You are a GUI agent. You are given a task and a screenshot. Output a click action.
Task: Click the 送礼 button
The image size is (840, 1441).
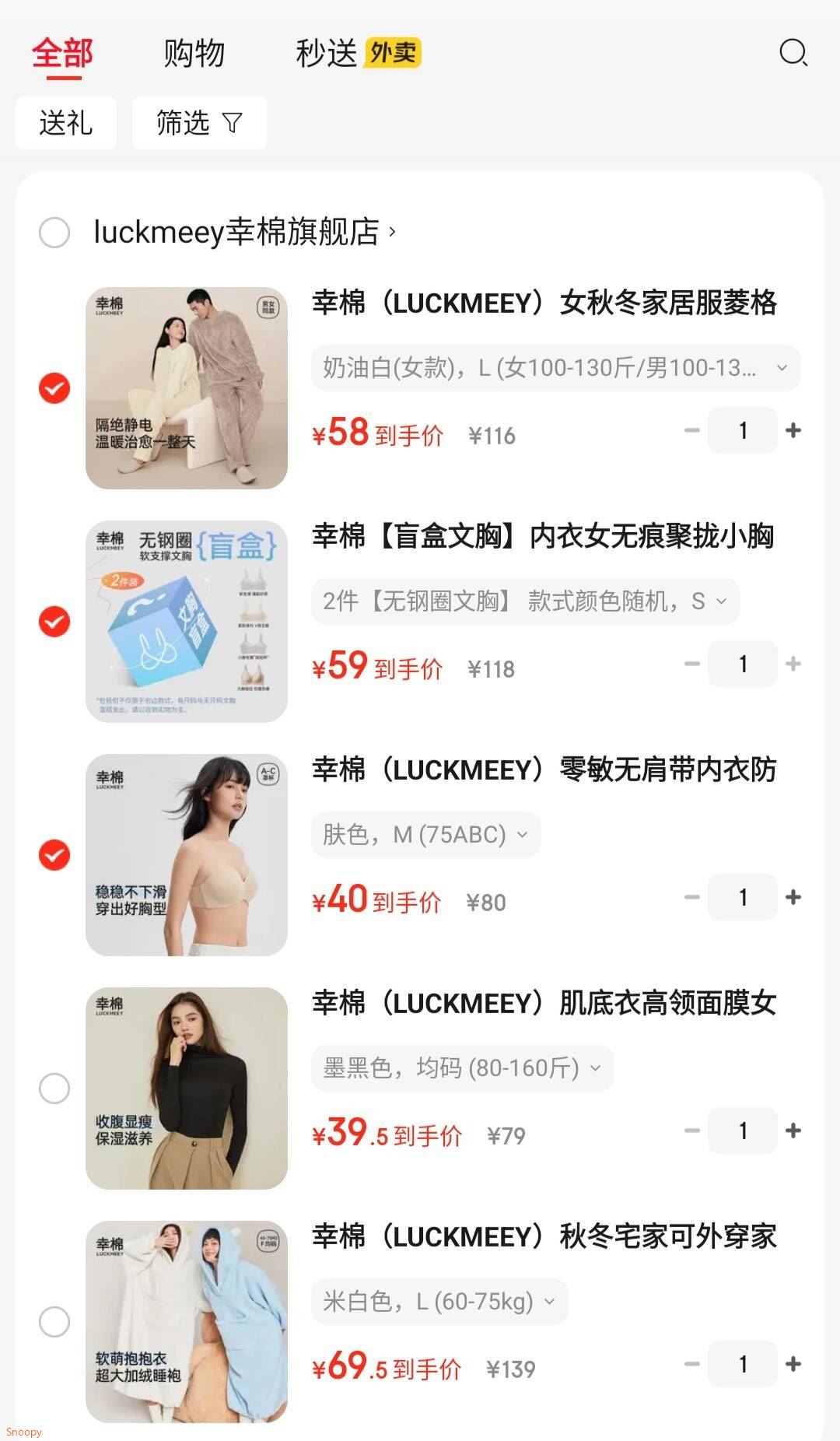[66, 121]
